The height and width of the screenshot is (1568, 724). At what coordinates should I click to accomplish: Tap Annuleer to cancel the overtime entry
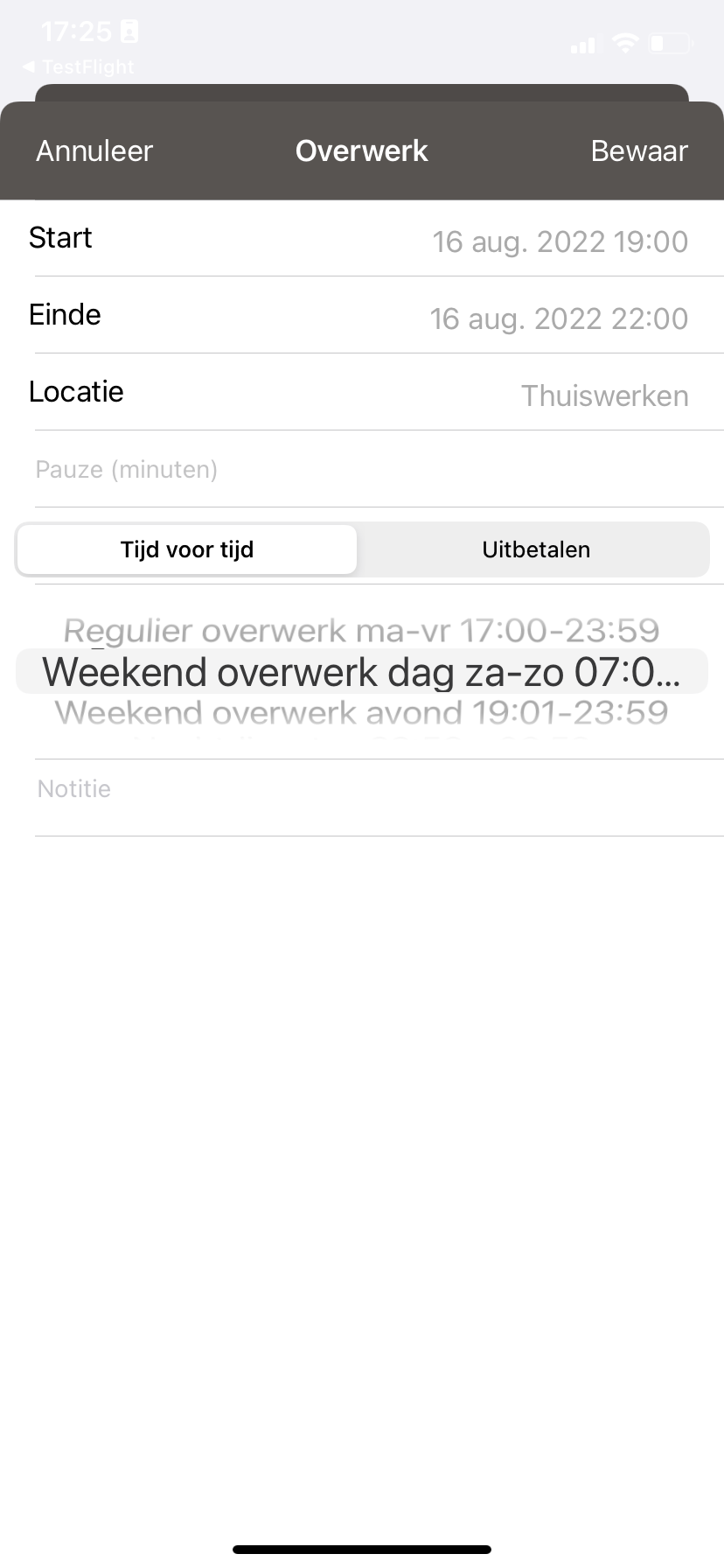point(94,150)
